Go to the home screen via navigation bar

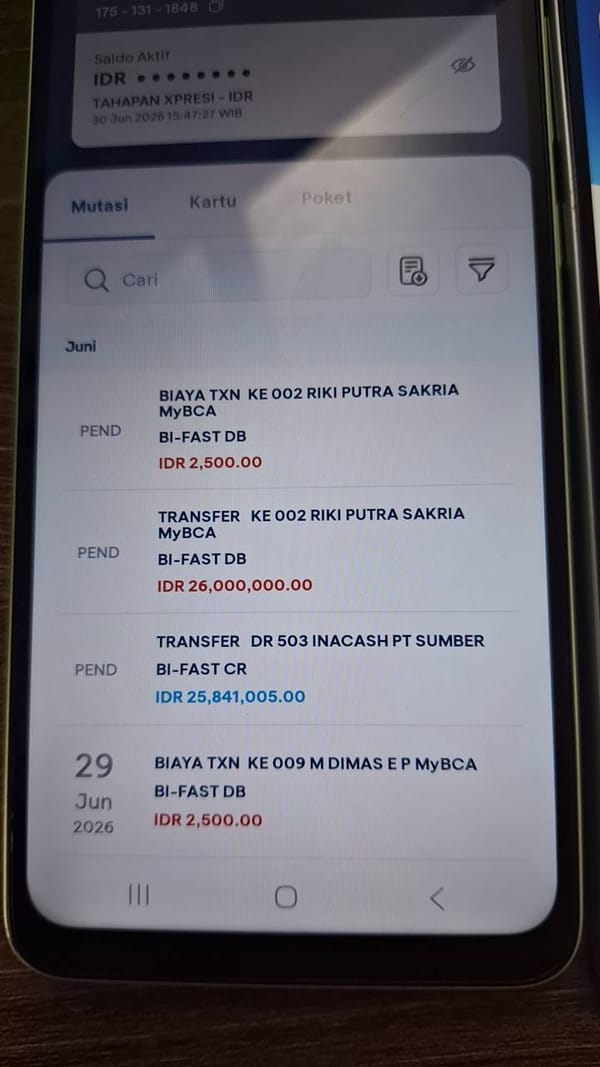[286, 897]
